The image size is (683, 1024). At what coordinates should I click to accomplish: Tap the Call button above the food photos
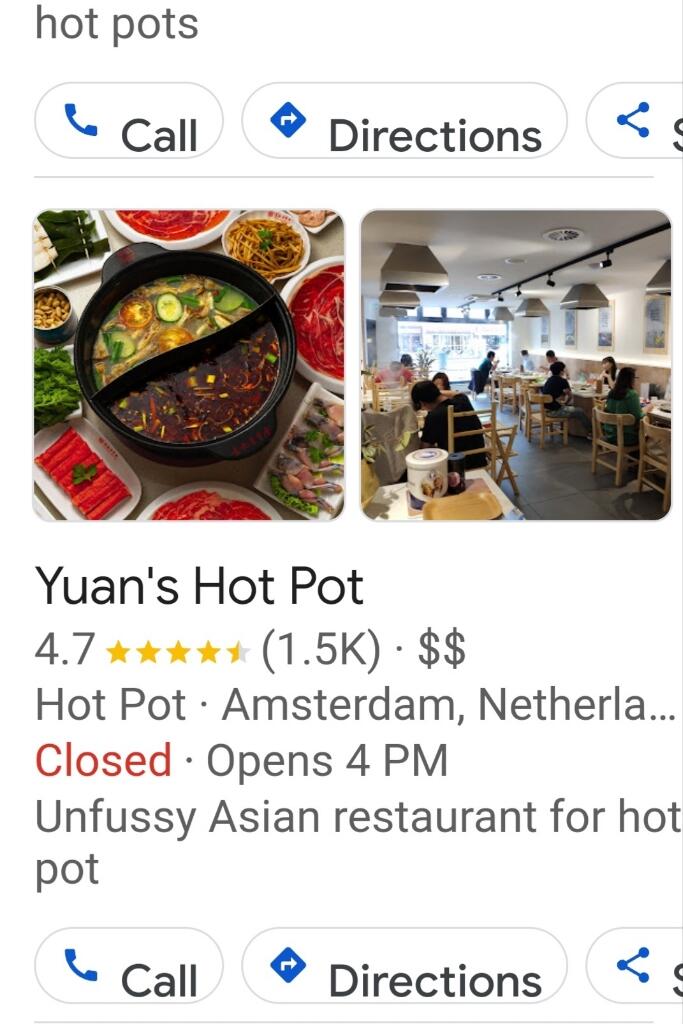129,121
